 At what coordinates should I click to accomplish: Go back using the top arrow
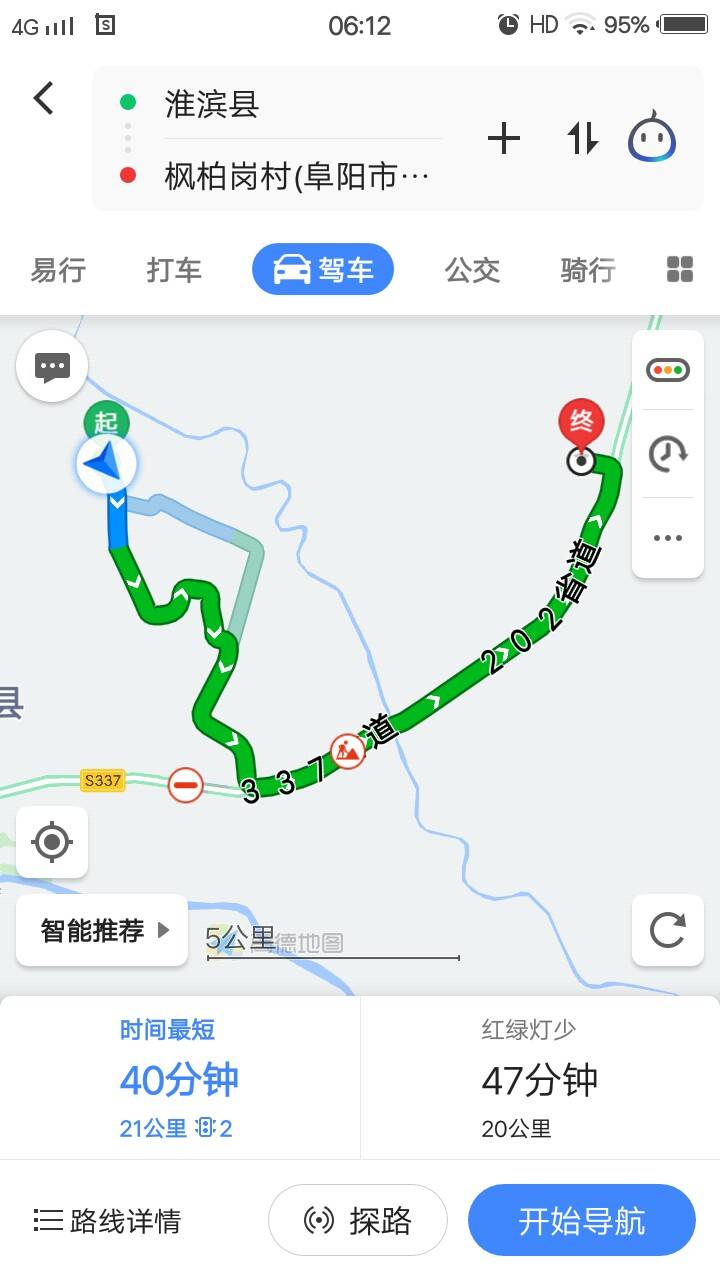44,98
